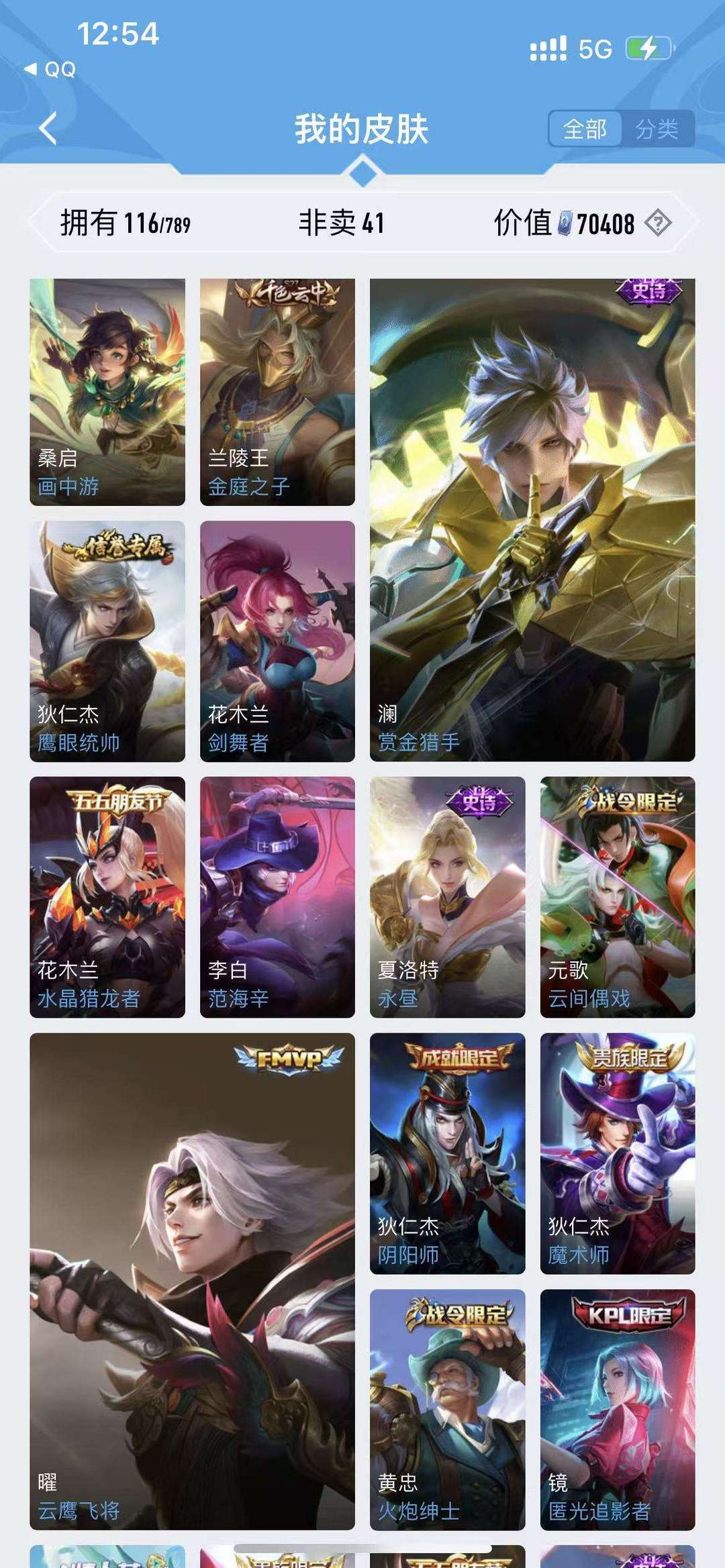Screen dimensions: 725x1568
Task: View the 澜 赏金猎手 skin
Action: [x=532, y=520]
